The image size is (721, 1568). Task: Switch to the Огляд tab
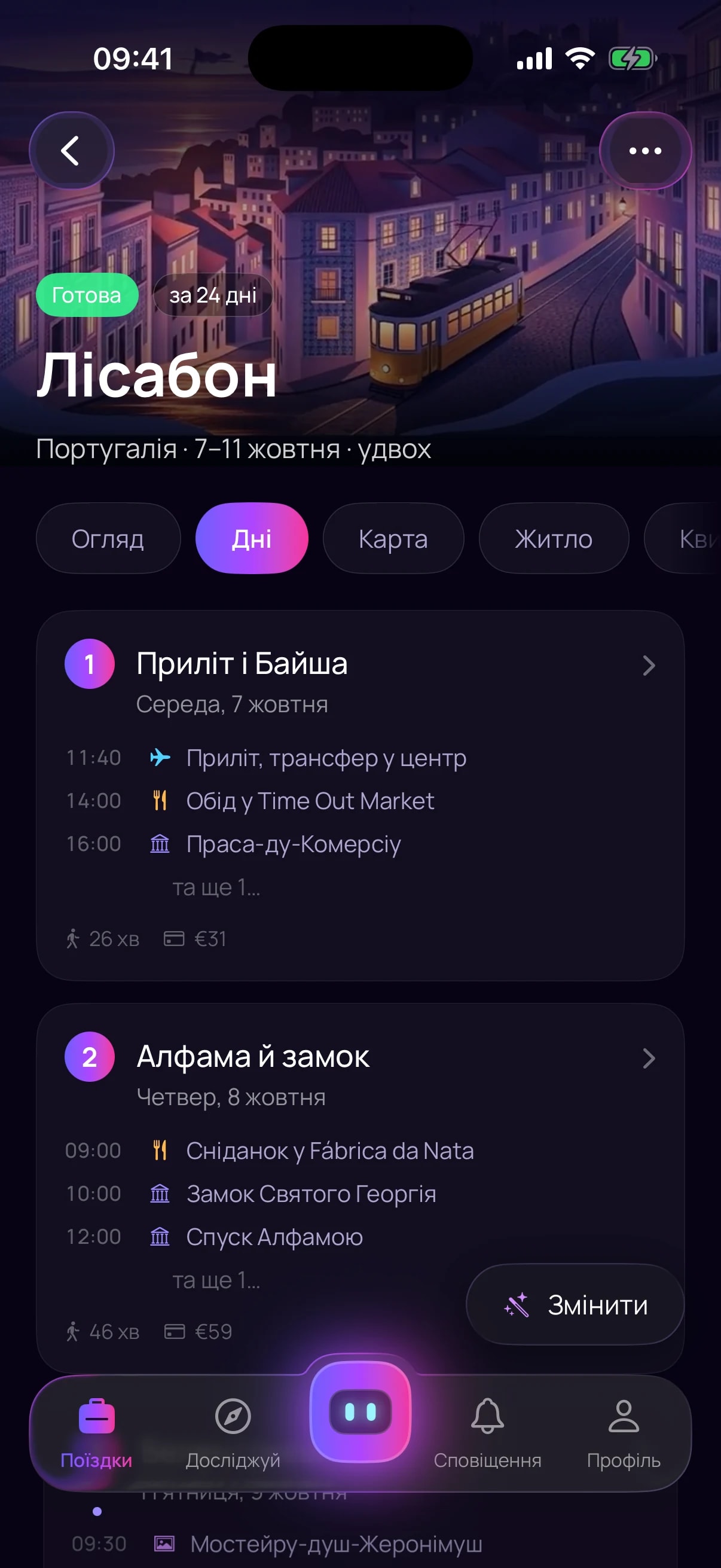(x=108, y=539)
